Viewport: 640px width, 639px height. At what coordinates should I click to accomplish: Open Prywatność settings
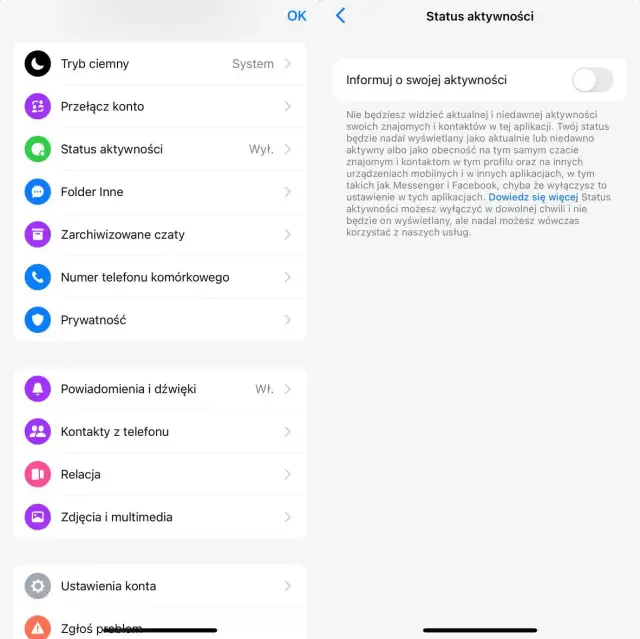click(x=160, y=320)
